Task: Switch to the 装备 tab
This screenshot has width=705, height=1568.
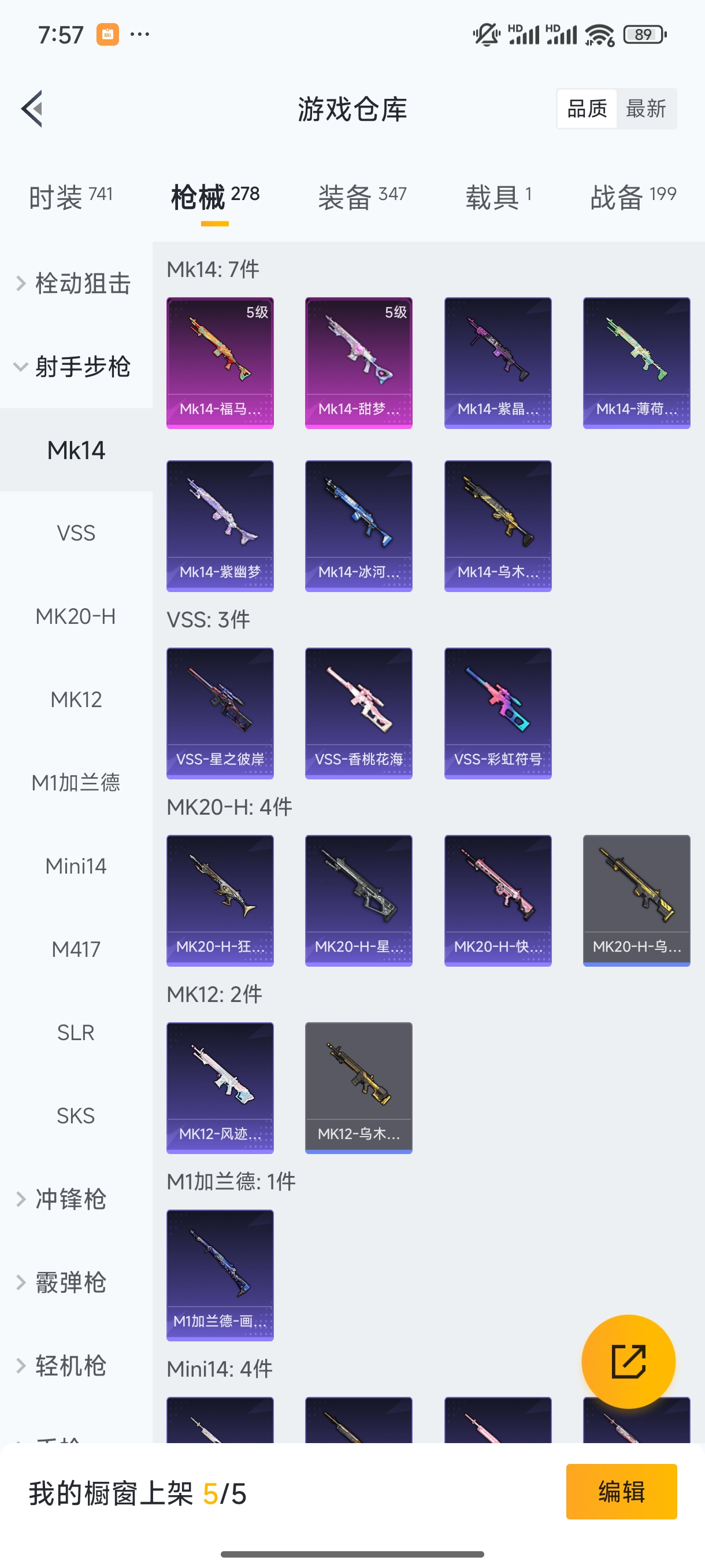Action: pyautogui.click(x=362, y=197)
